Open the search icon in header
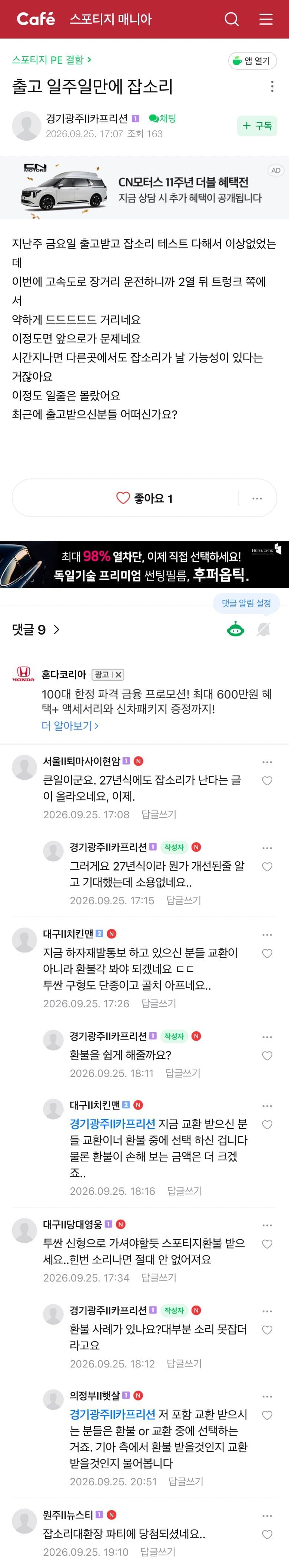289x1568 pixels. (232, 20)
